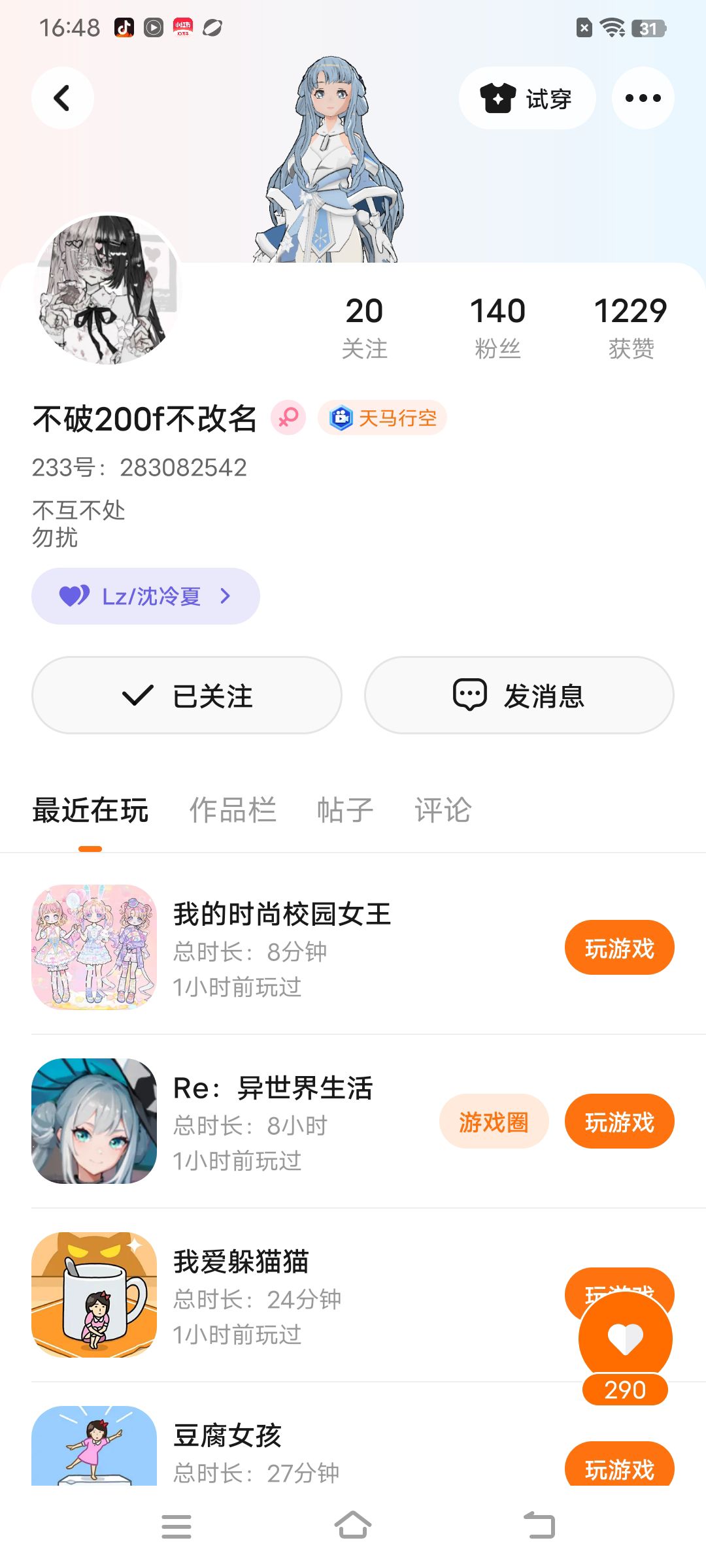This screenshot has height=1568, width=706.
Task: Open the profile avatar picture
Action: tap(107, 290)
